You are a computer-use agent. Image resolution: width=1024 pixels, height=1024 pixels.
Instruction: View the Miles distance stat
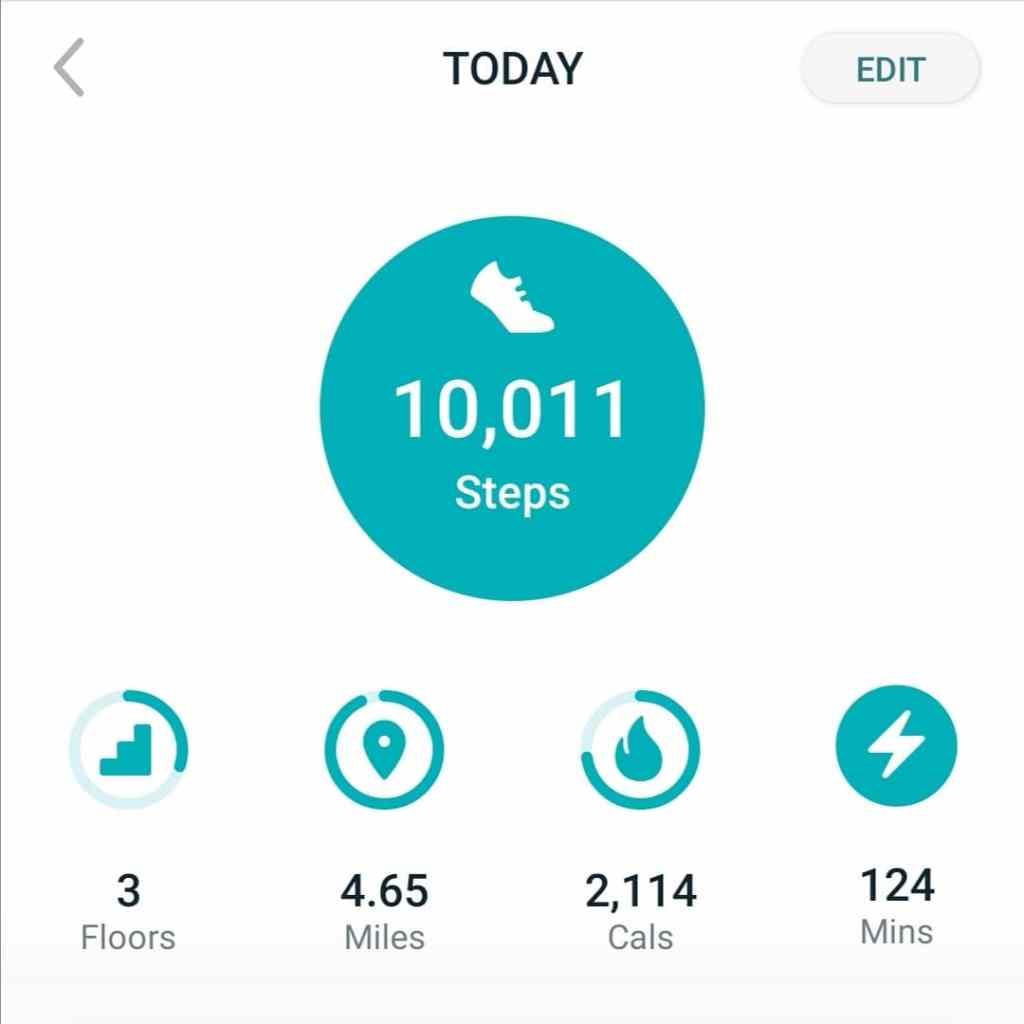384,749
